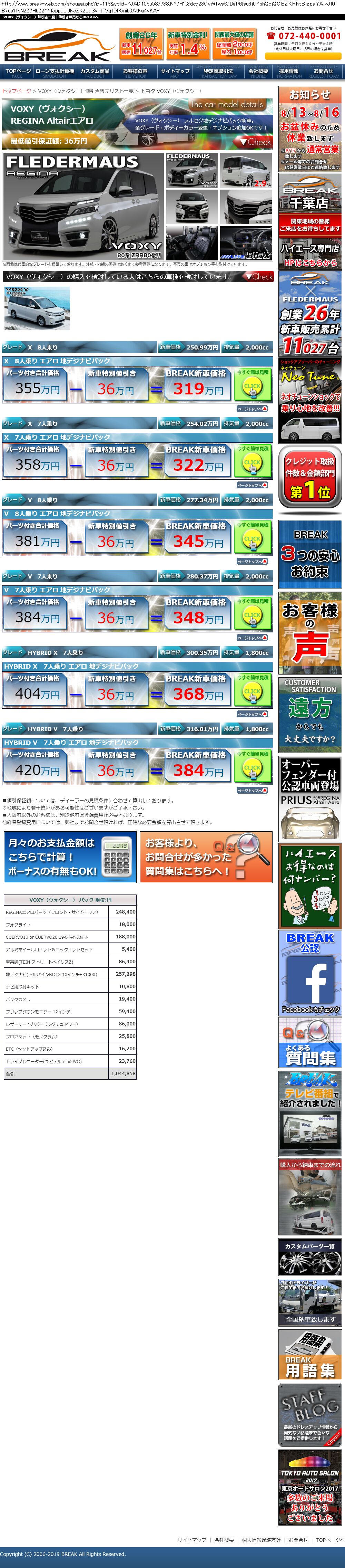Viewport: 345px width, 1568px height.
Task: Open monthly payment calculator banner
Action: click(x=69, y=857)
